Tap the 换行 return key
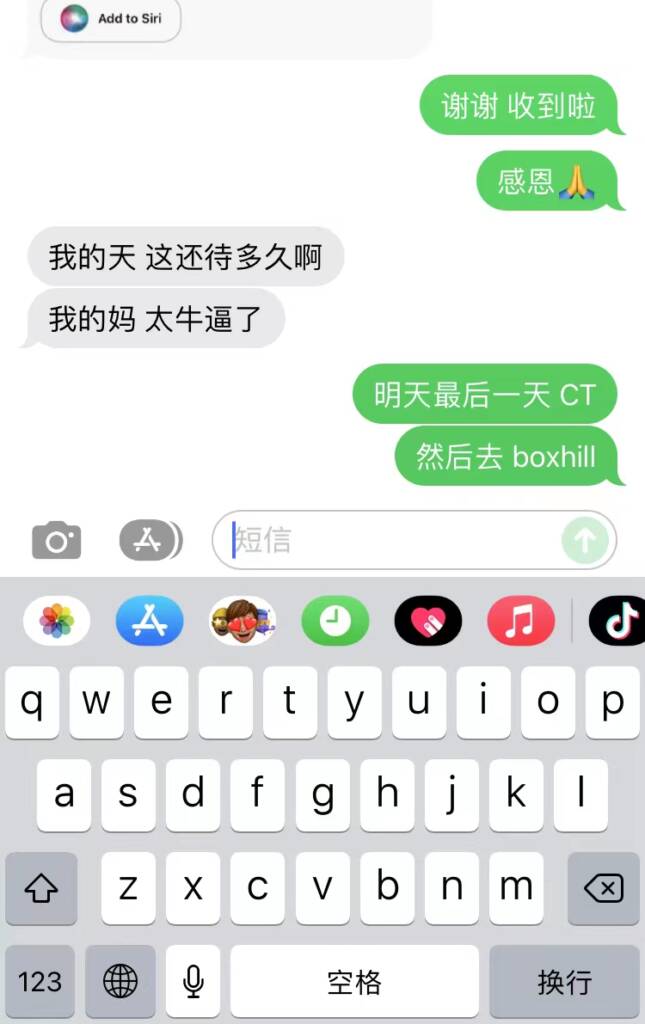 [564, 982]
